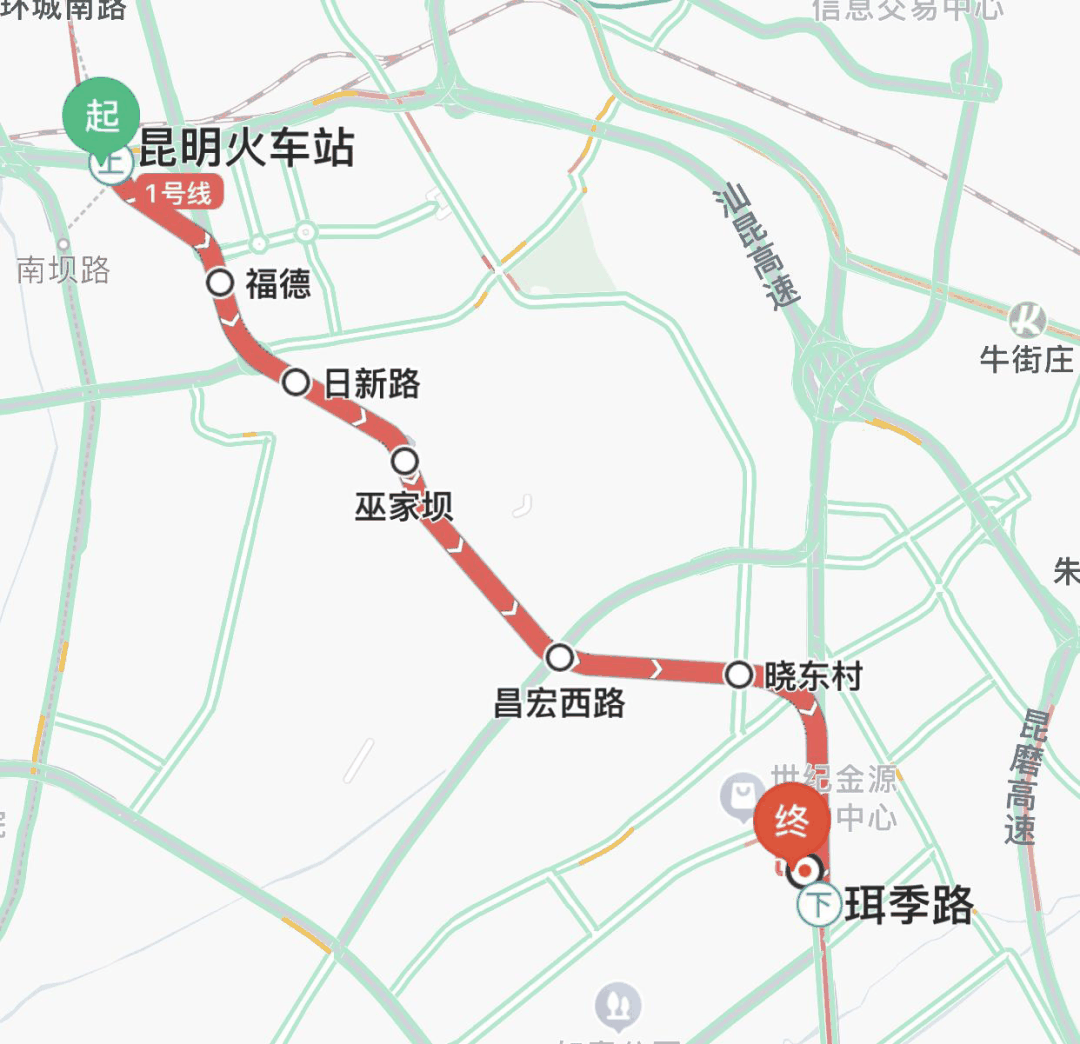Viewport: 1080px width, 1044px height.
Task: Select the 日新路 station marker
Action: point(295,382)
